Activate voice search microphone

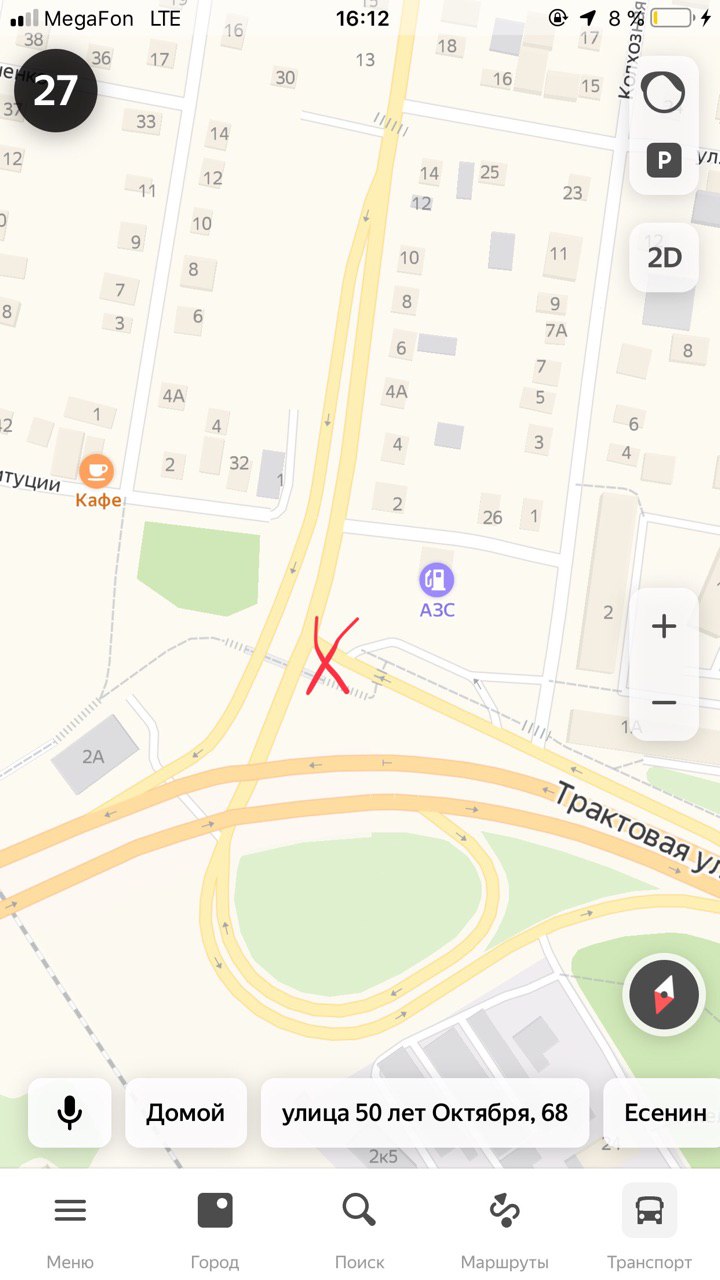[69, 1113]
